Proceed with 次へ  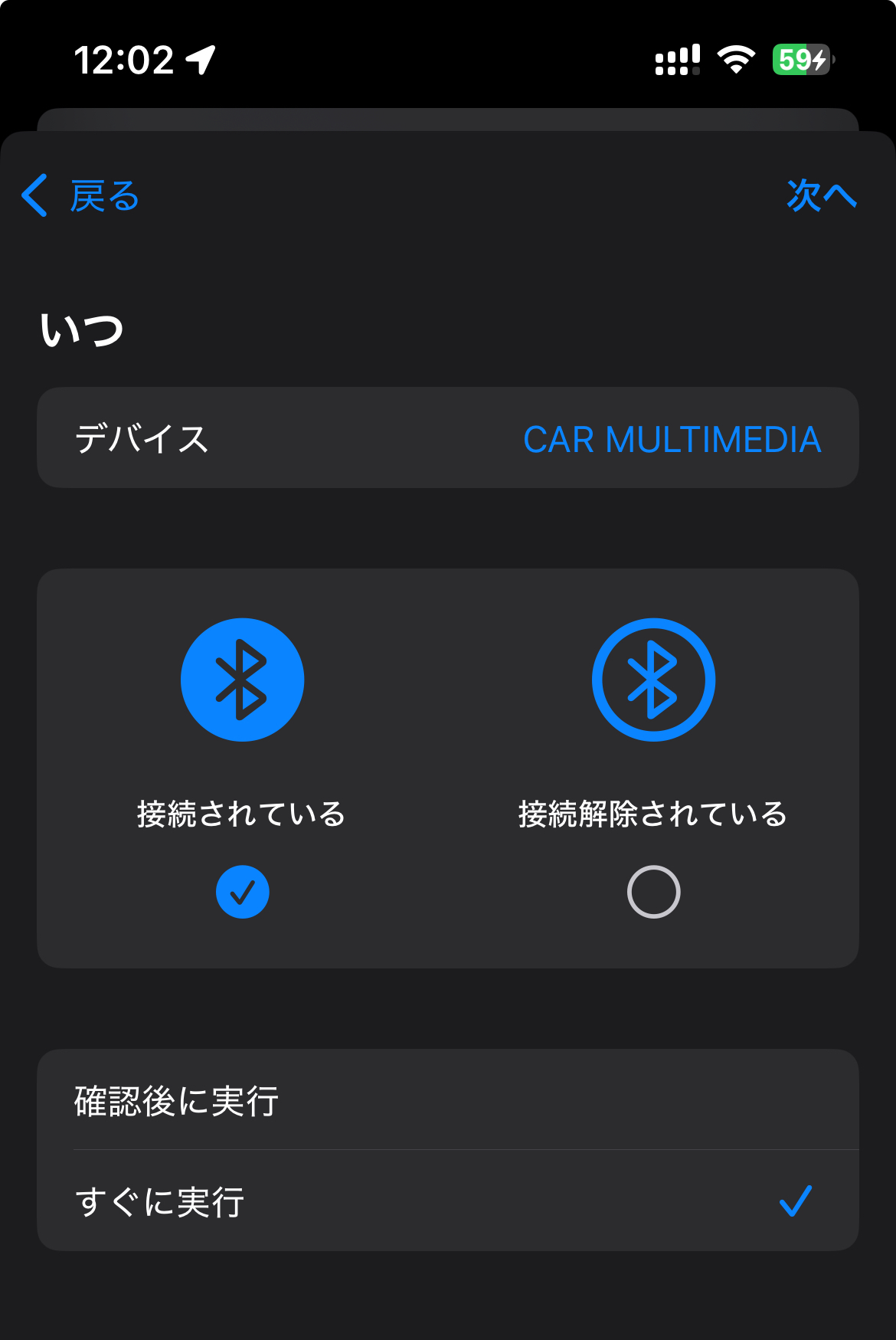(x=821, y=196)
